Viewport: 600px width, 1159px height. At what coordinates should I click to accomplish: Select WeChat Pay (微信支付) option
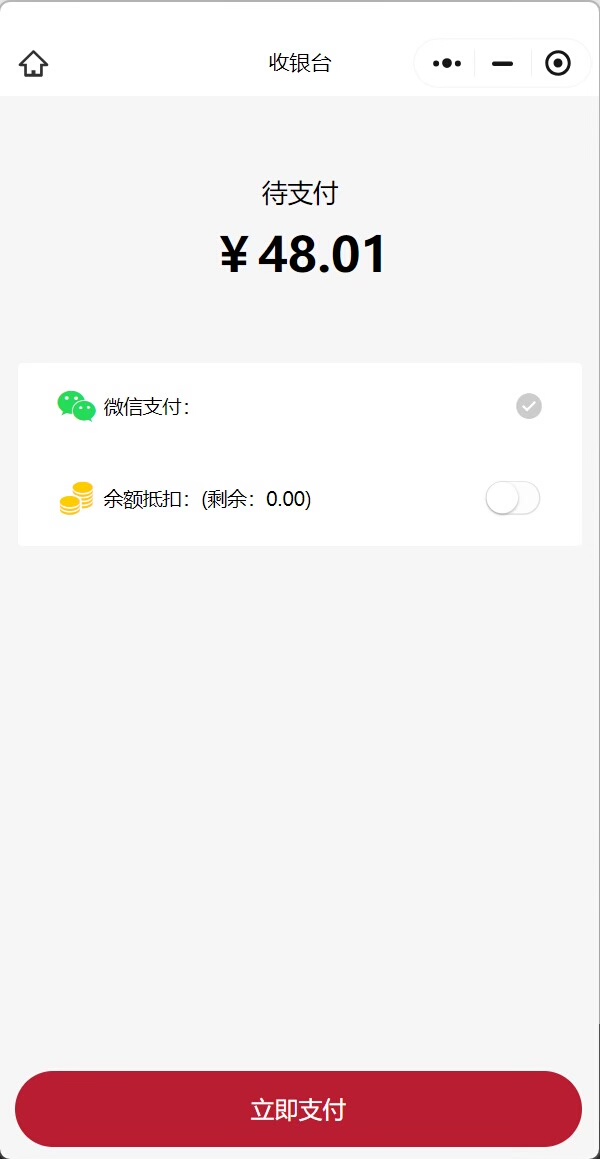[528, 406]
